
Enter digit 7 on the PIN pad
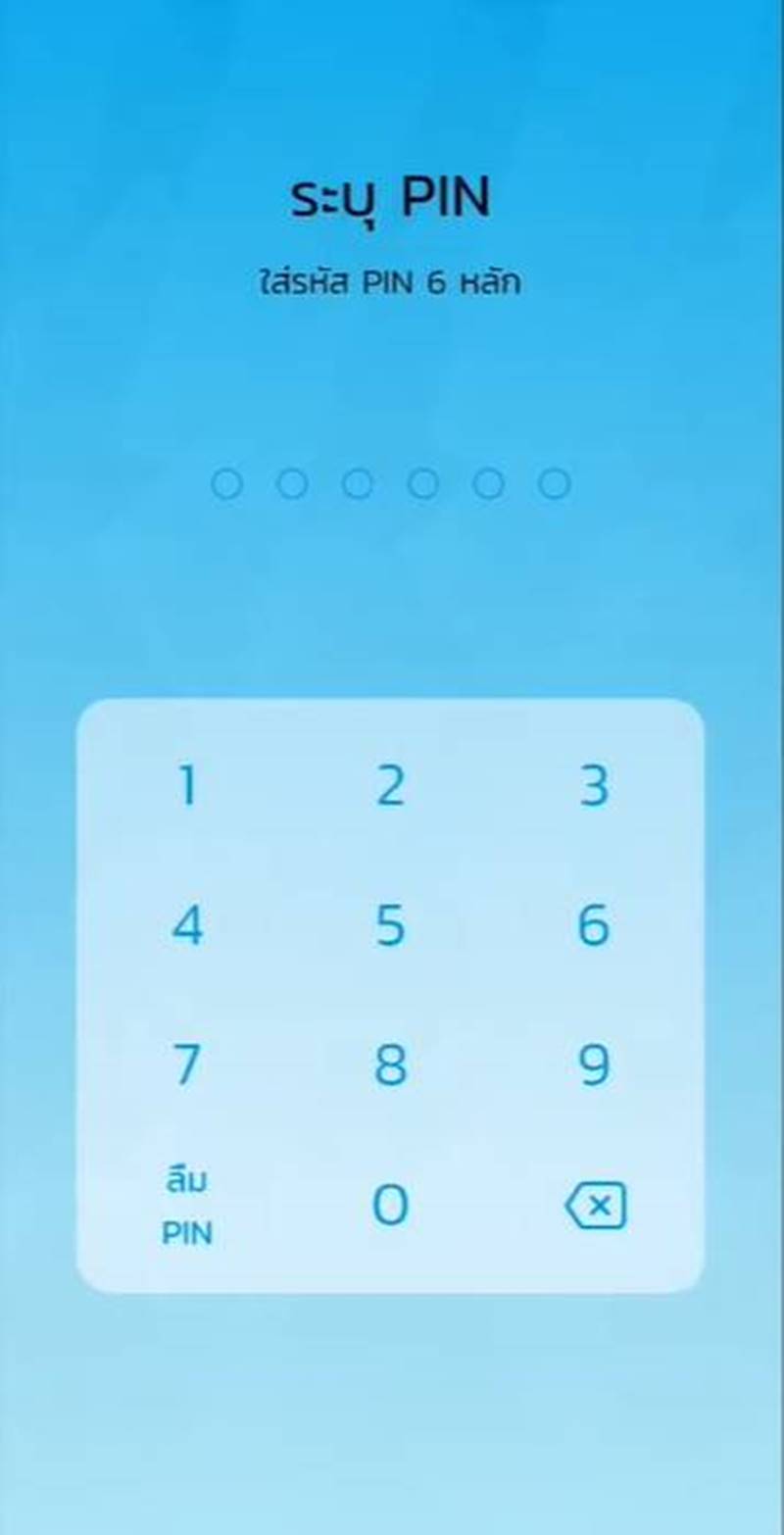(186, 1065)
